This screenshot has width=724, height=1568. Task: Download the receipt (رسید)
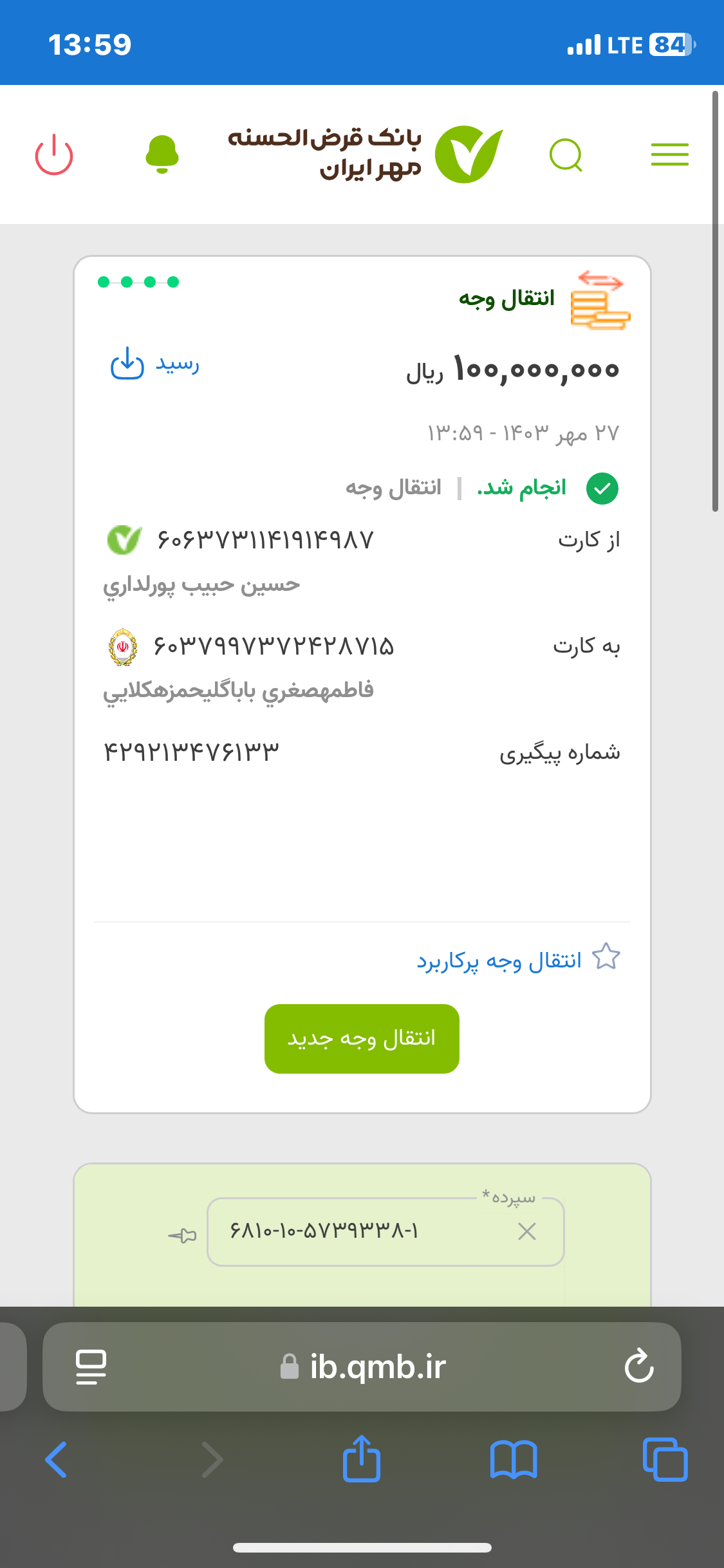[155, 364]
